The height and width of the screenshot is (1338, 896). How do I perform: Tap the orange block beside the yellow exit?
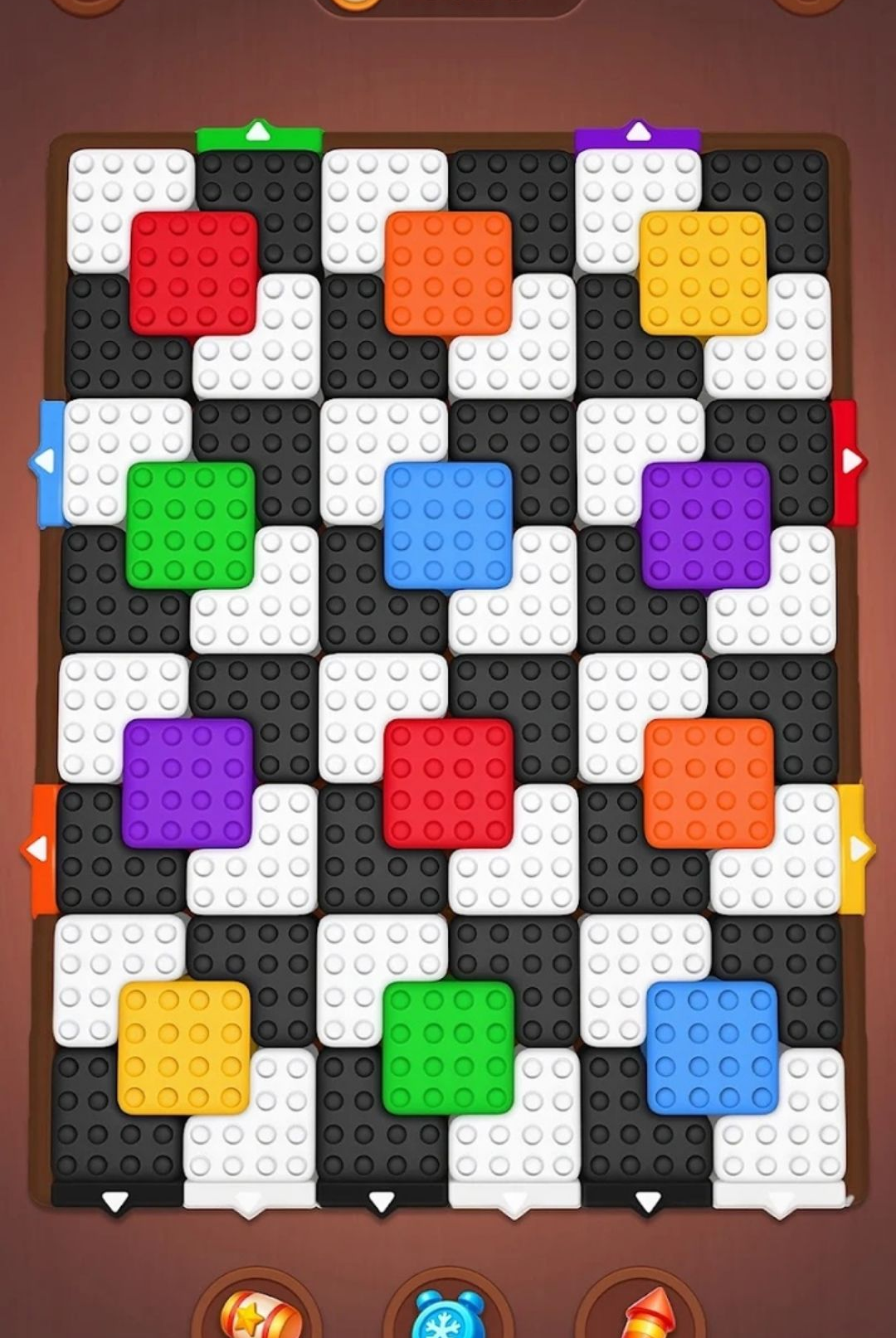(709, 783)
